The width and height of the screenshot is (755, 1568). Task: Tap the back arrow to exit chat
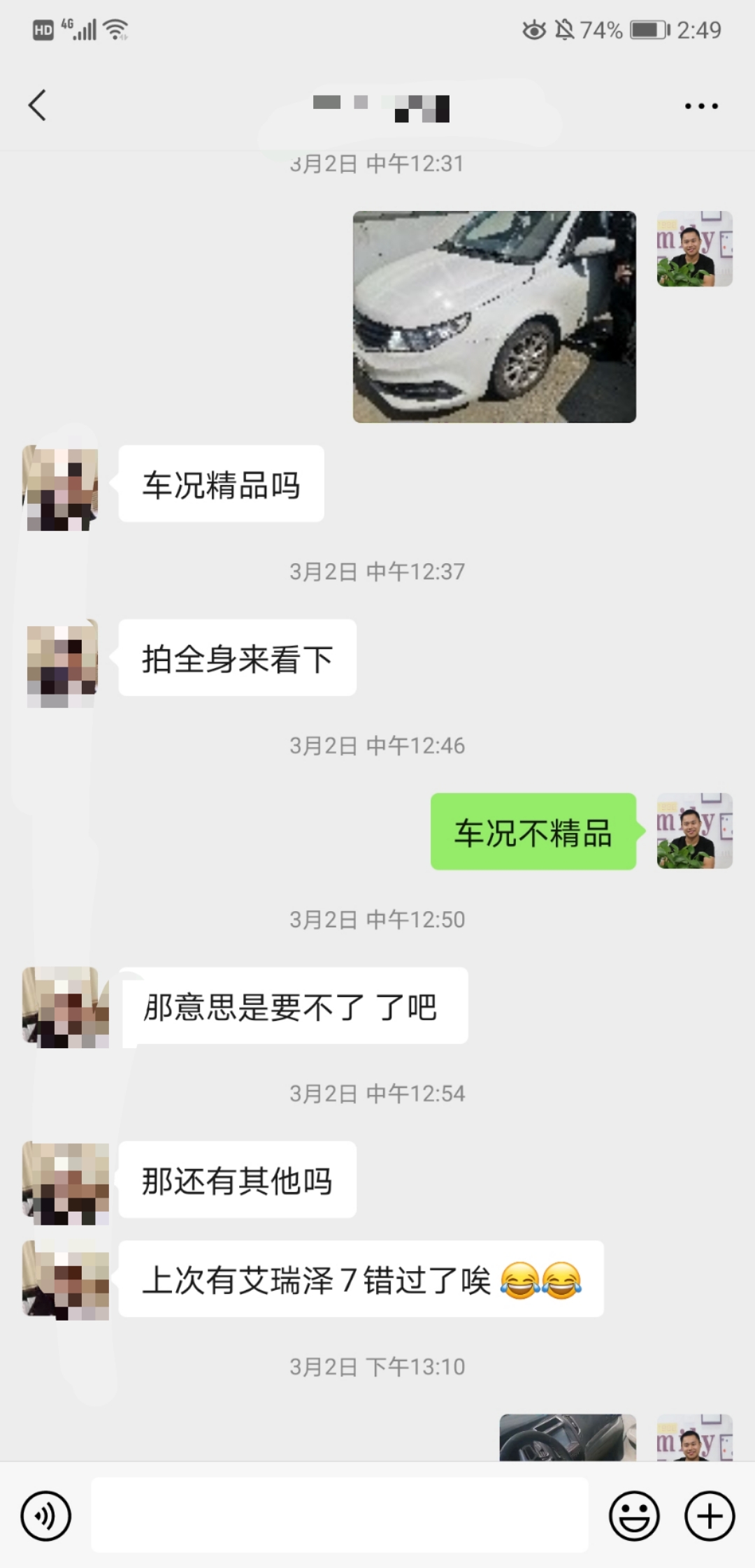pyautogui.click(x=36, y=106)
